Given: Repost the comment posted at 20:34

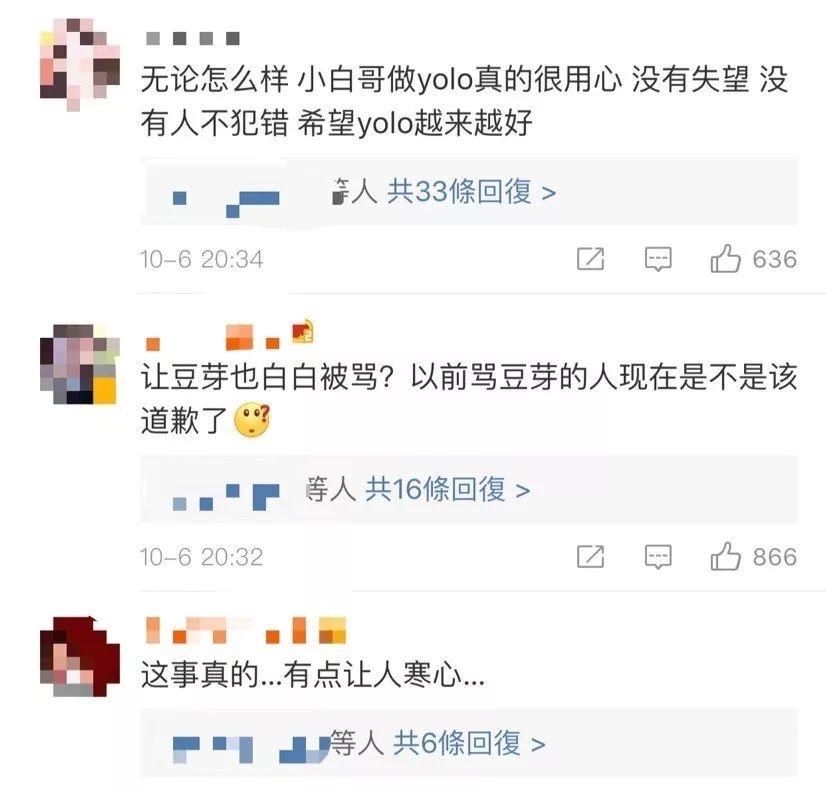Looking at the screenshot, I should click(591, 260).
